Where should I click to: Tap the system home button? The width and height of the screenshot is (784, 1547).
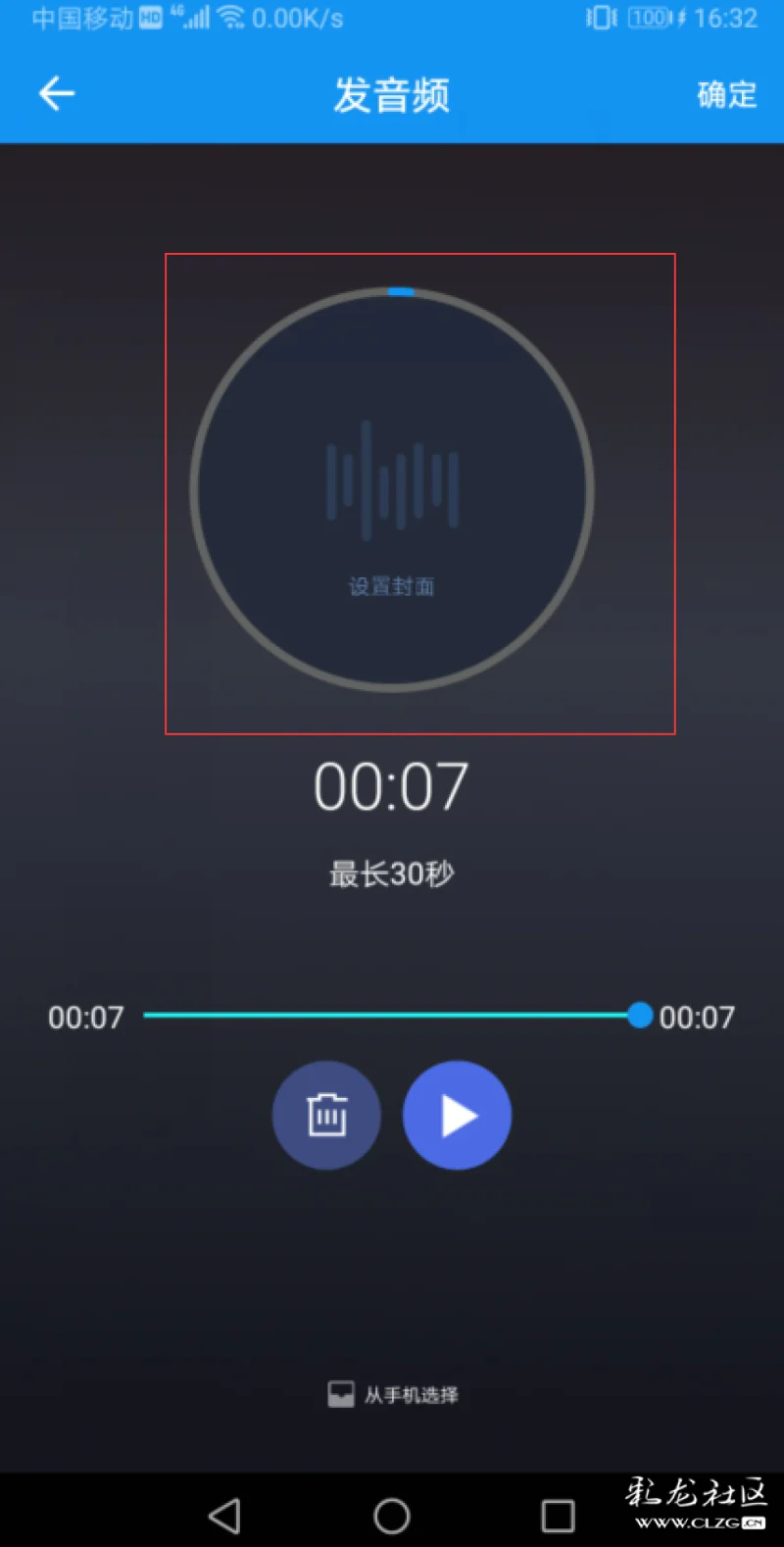392,1516
